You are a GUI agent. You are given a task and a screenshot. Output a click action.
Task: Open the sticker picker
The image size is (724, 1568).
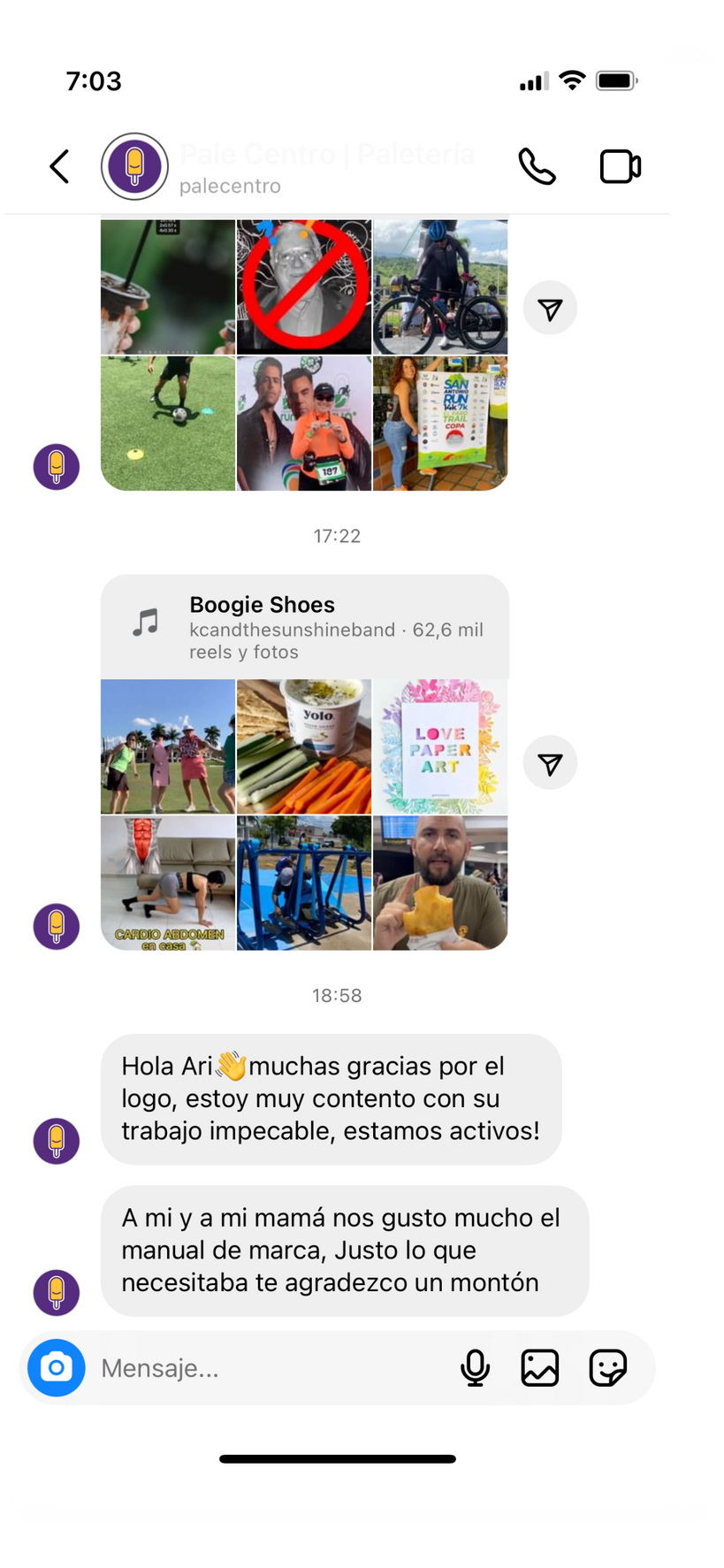pyautogui.click(x=608, y=1368)
